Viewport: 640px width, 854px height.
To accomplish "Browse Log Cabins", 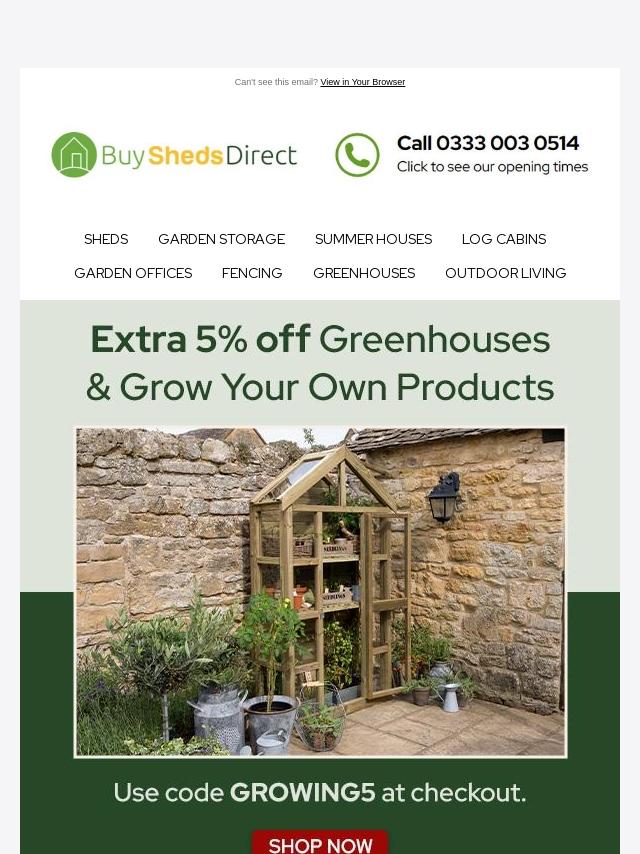I will tap(504, 239).
